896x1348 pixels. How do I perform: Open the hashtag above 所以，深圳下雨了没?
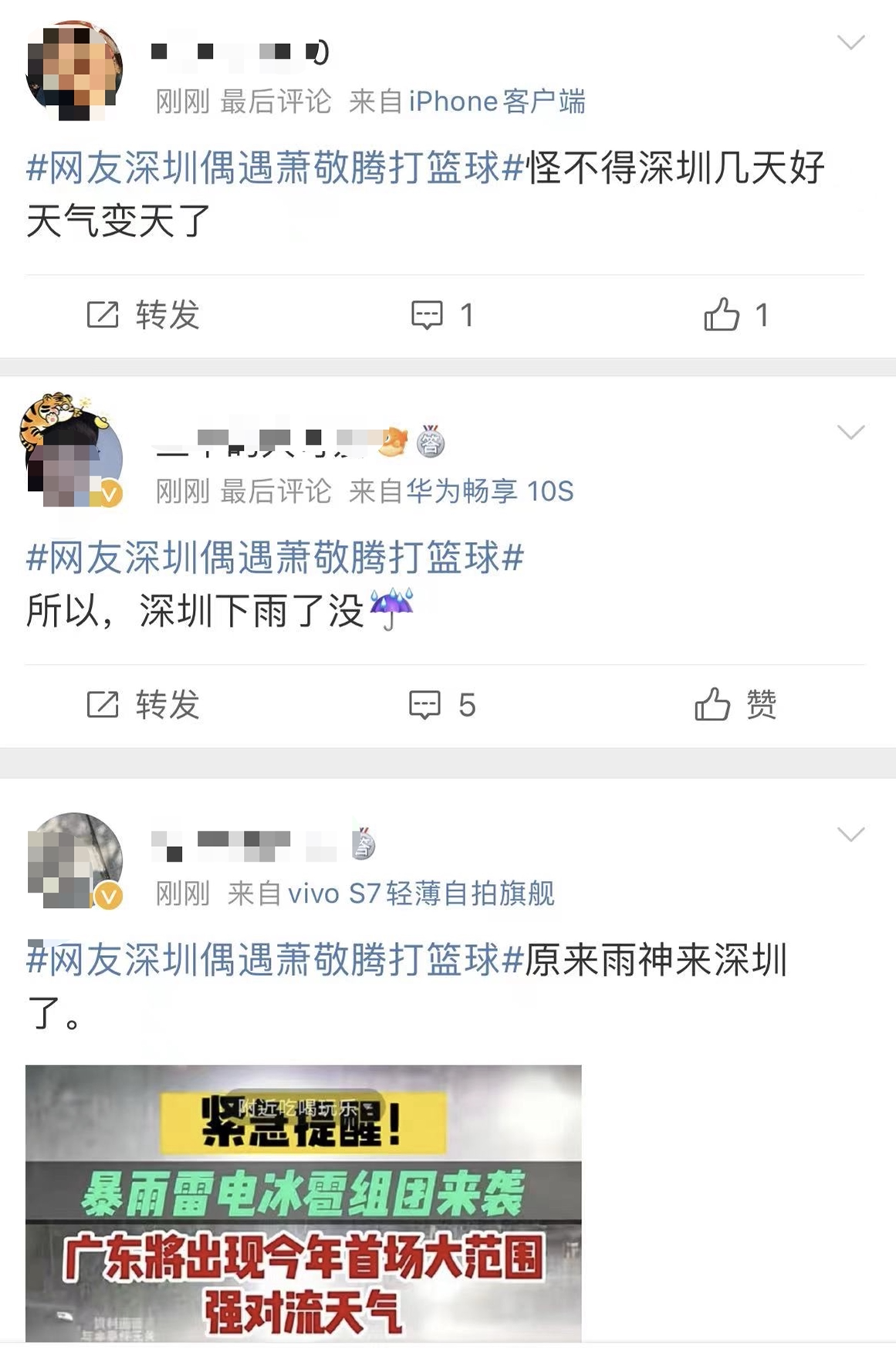click(x=276, y=558)
